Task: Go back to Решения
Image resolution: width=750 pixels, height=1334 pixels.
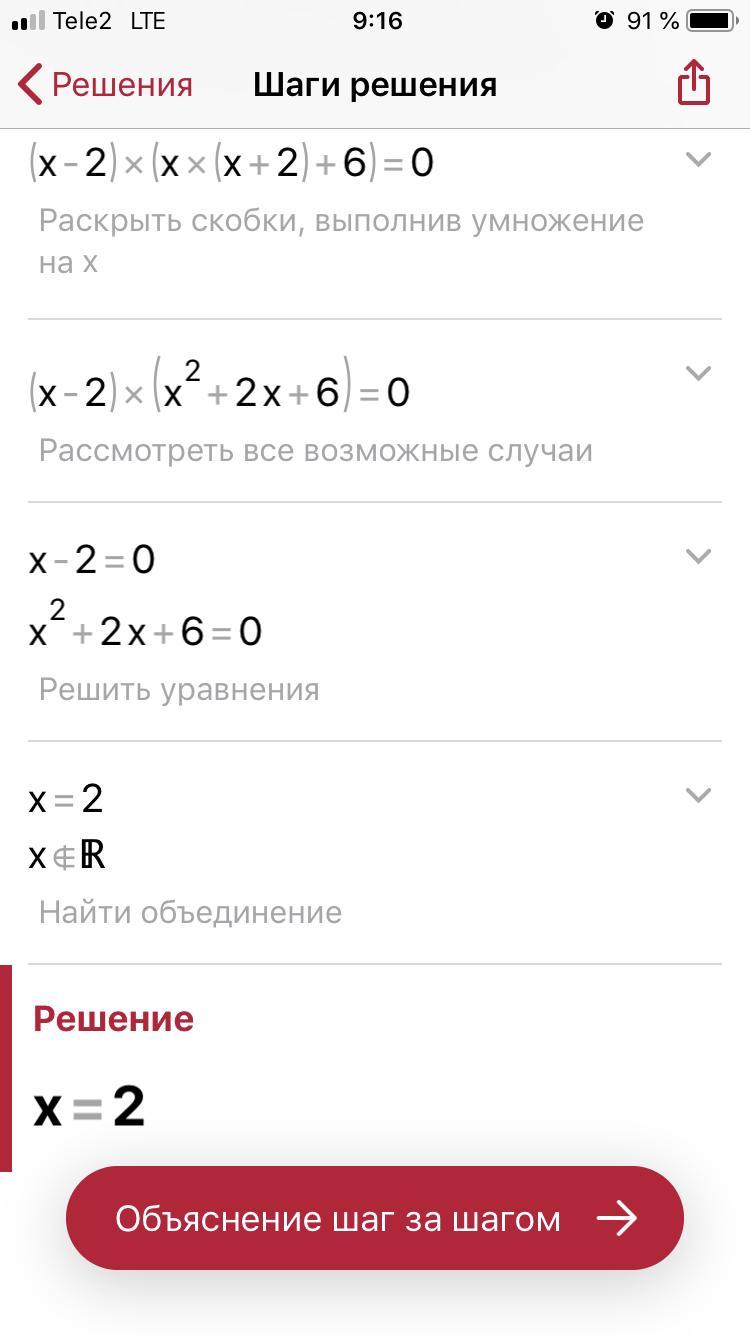Action: click(x=105, y=85)
